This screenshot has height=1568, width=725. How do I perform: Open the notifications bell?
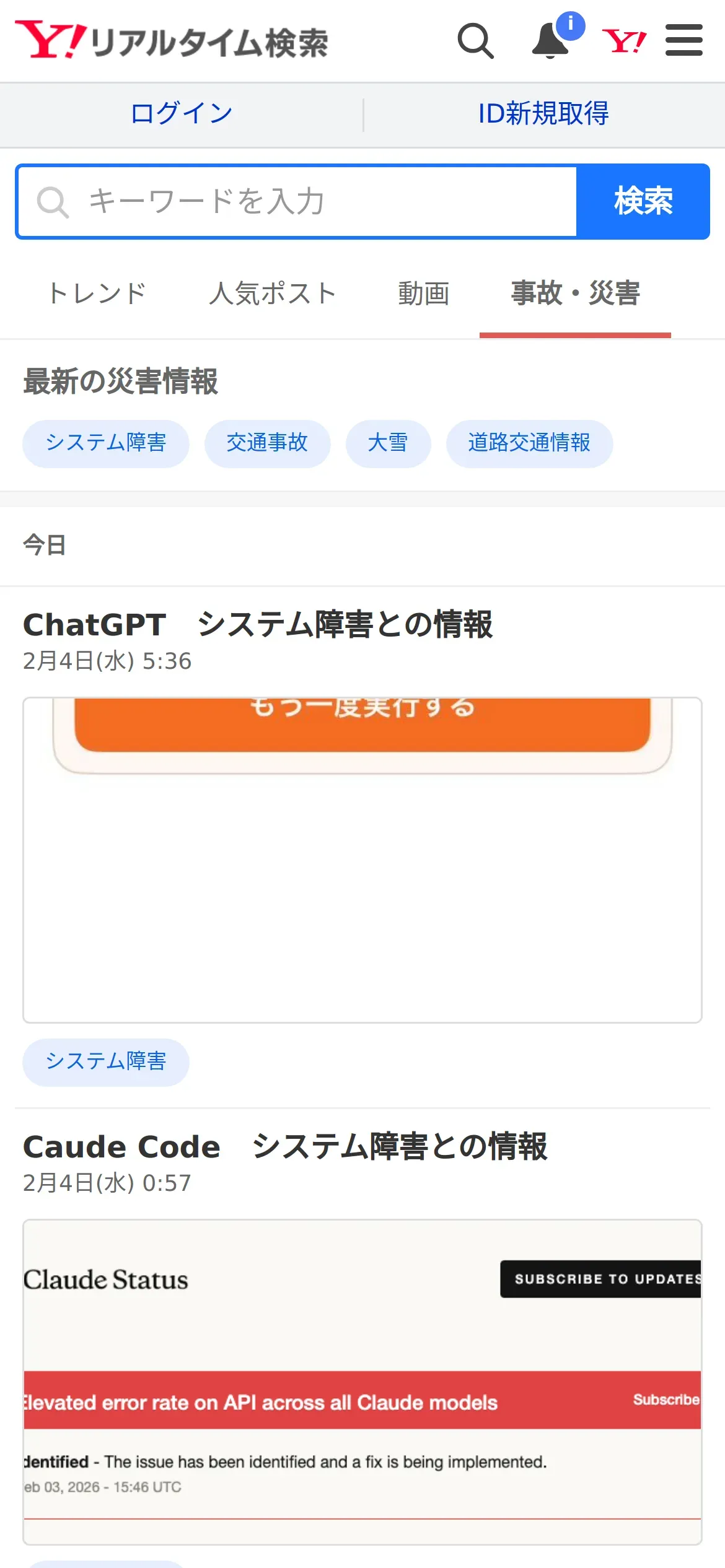pos(551,41)
